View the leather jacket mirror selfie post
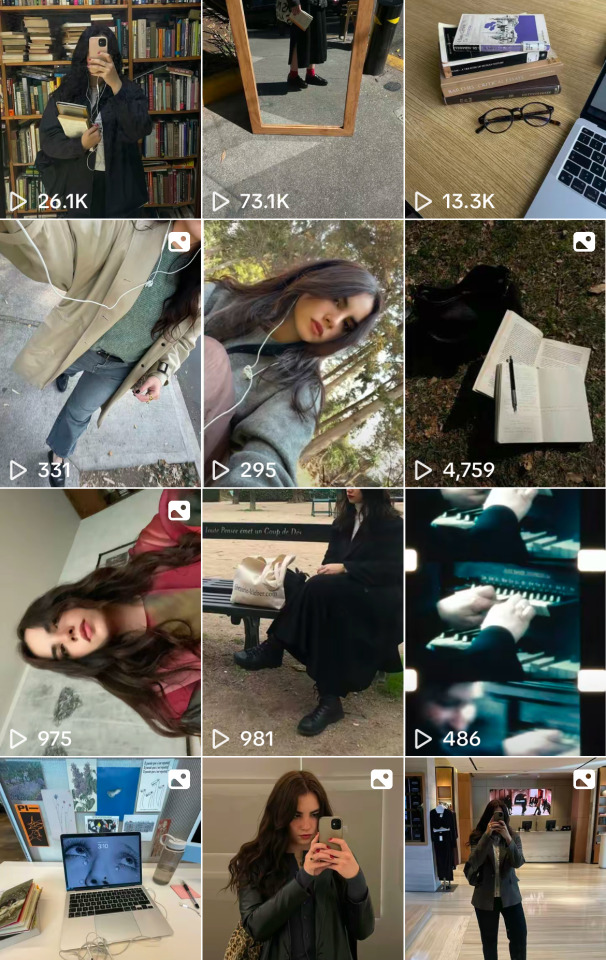This screenshot has width=606, height=960. (x=302, y=859)
